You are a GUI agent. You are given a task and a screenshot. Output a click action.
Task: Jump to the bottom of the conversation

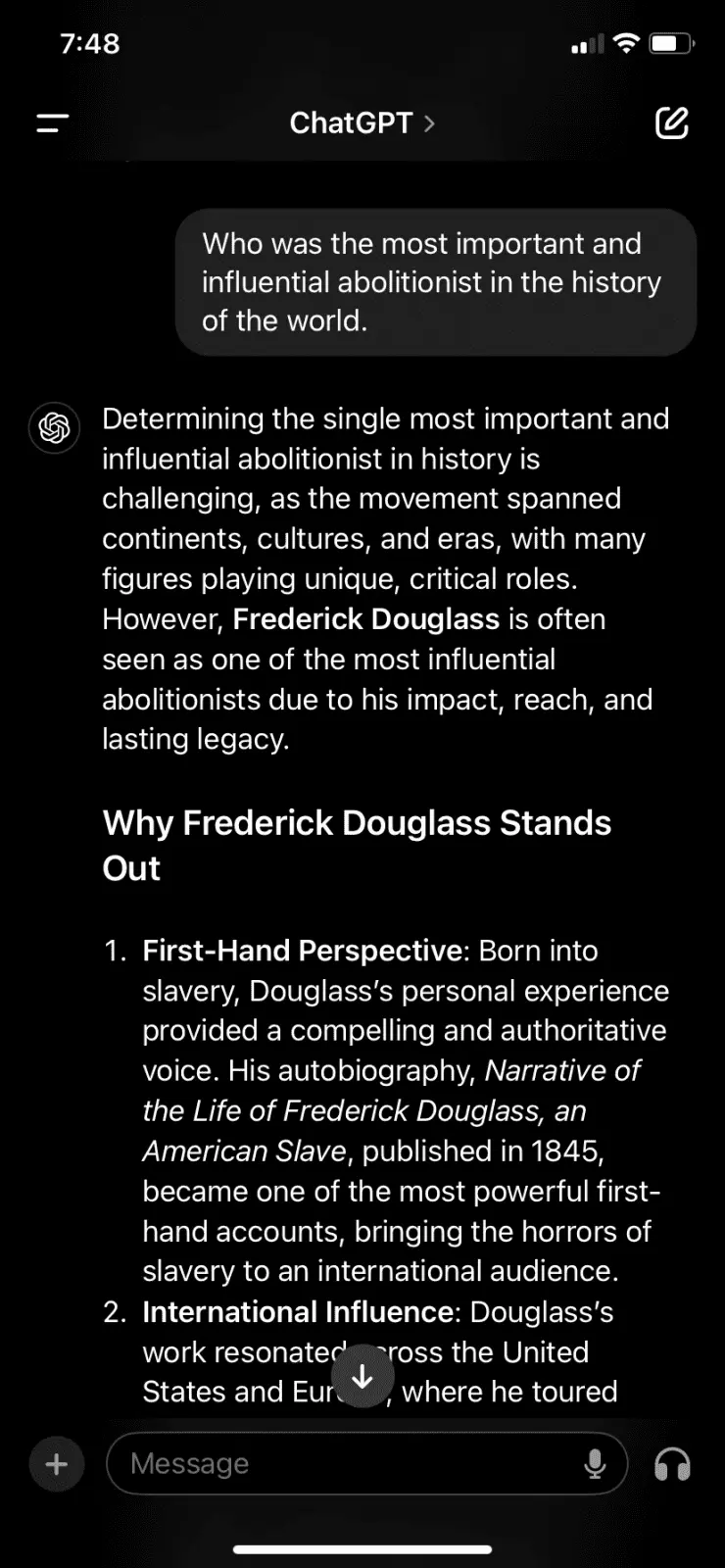(x=362, y=1377)
